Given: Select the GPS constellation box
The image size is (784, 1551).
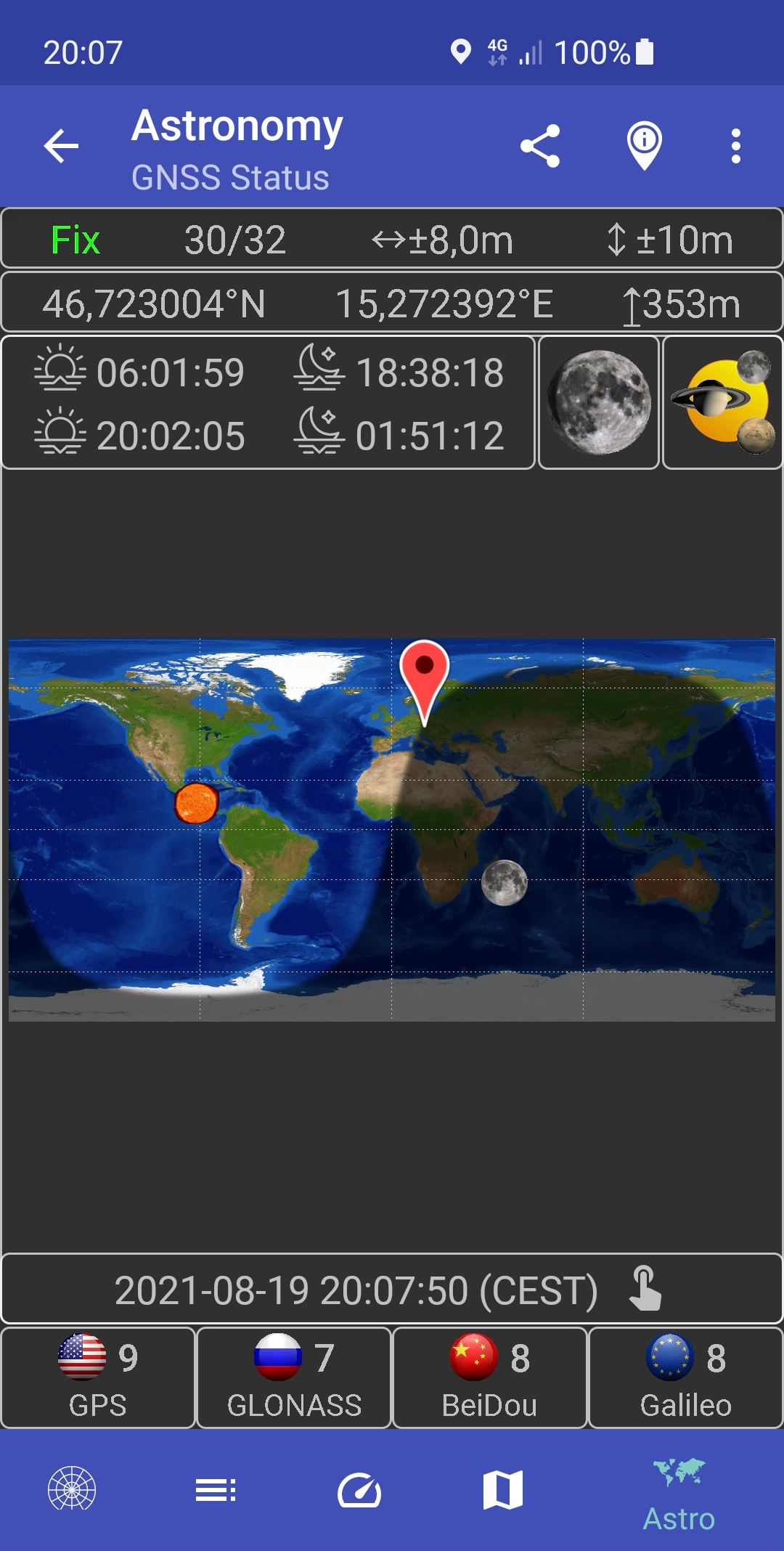Looking at the screenshot, I should tap(98, 1377).
